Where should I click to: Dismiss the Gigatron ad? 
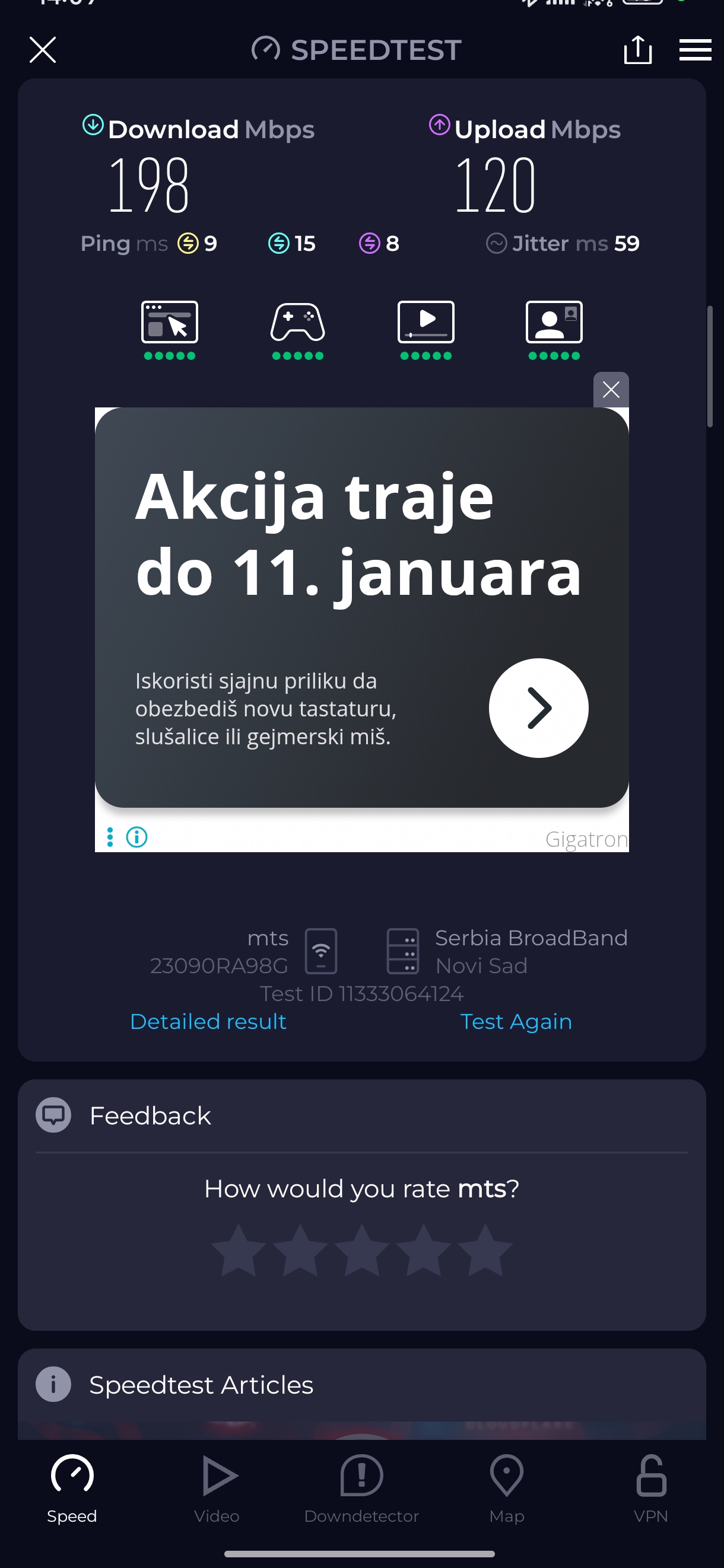pos(611,390)
